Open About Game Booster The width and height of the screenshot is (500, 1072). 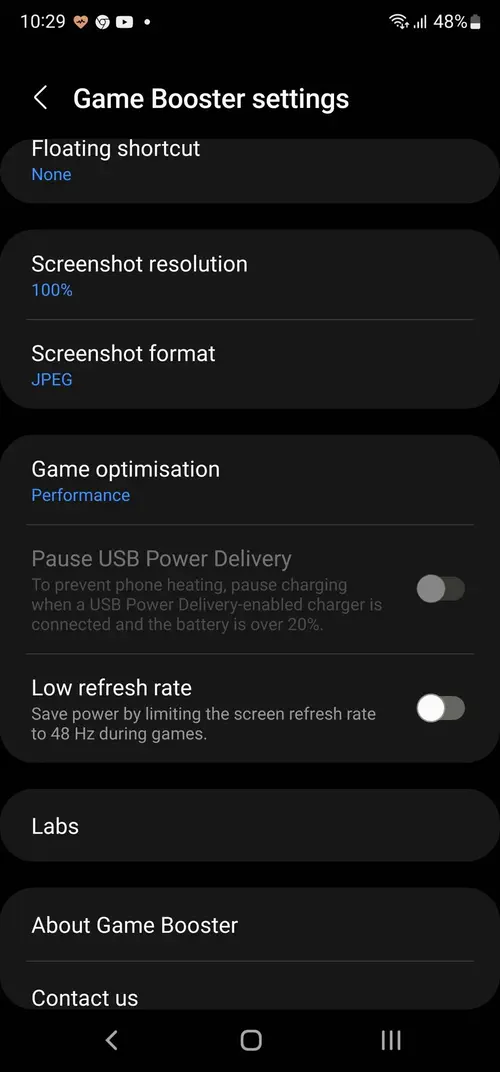[x=250, y=925]
